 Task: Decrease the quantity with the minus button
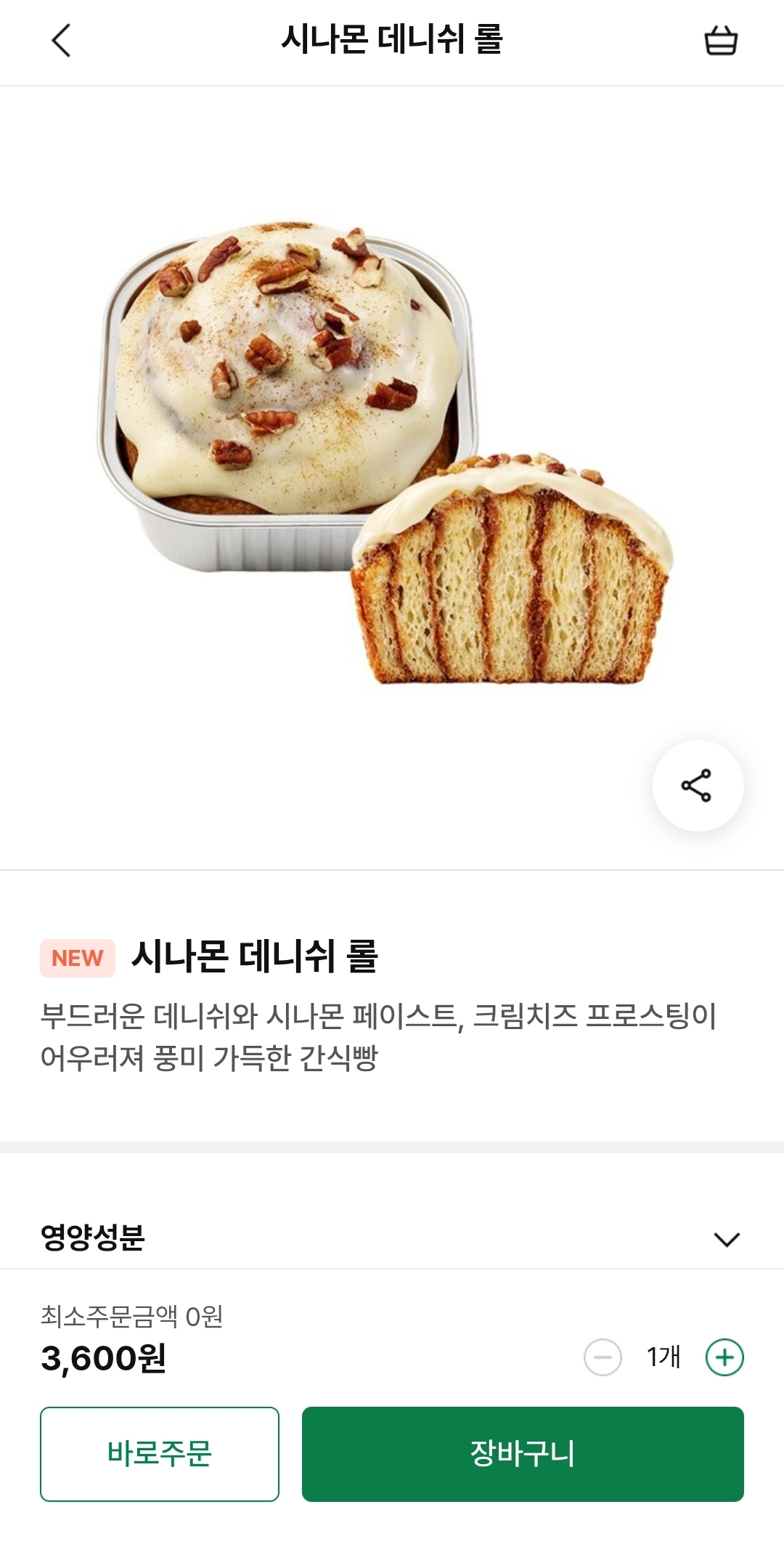pos(603,1357)
